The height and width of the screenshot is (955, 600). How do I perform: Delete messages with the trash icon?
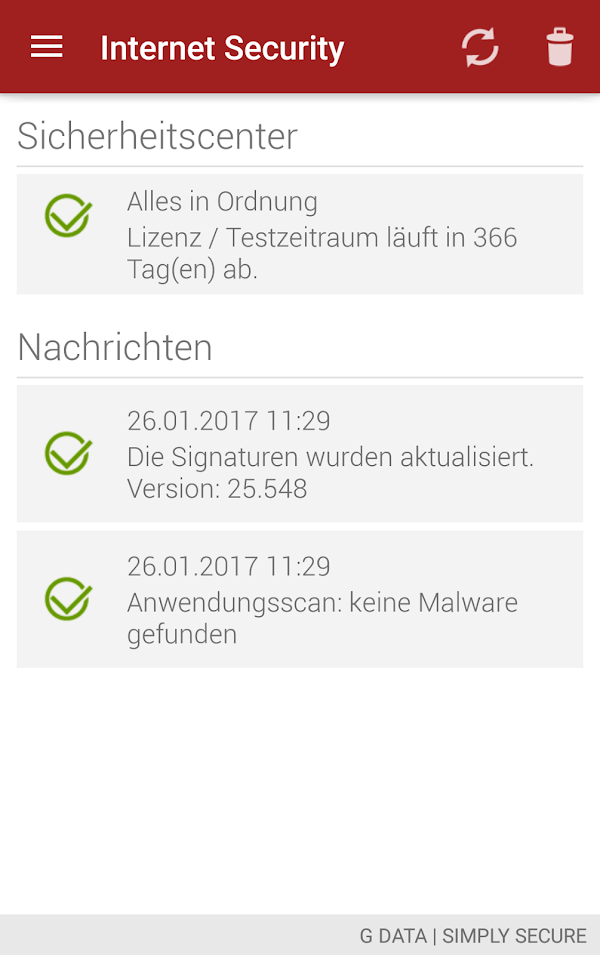click(x=560, y=47)
